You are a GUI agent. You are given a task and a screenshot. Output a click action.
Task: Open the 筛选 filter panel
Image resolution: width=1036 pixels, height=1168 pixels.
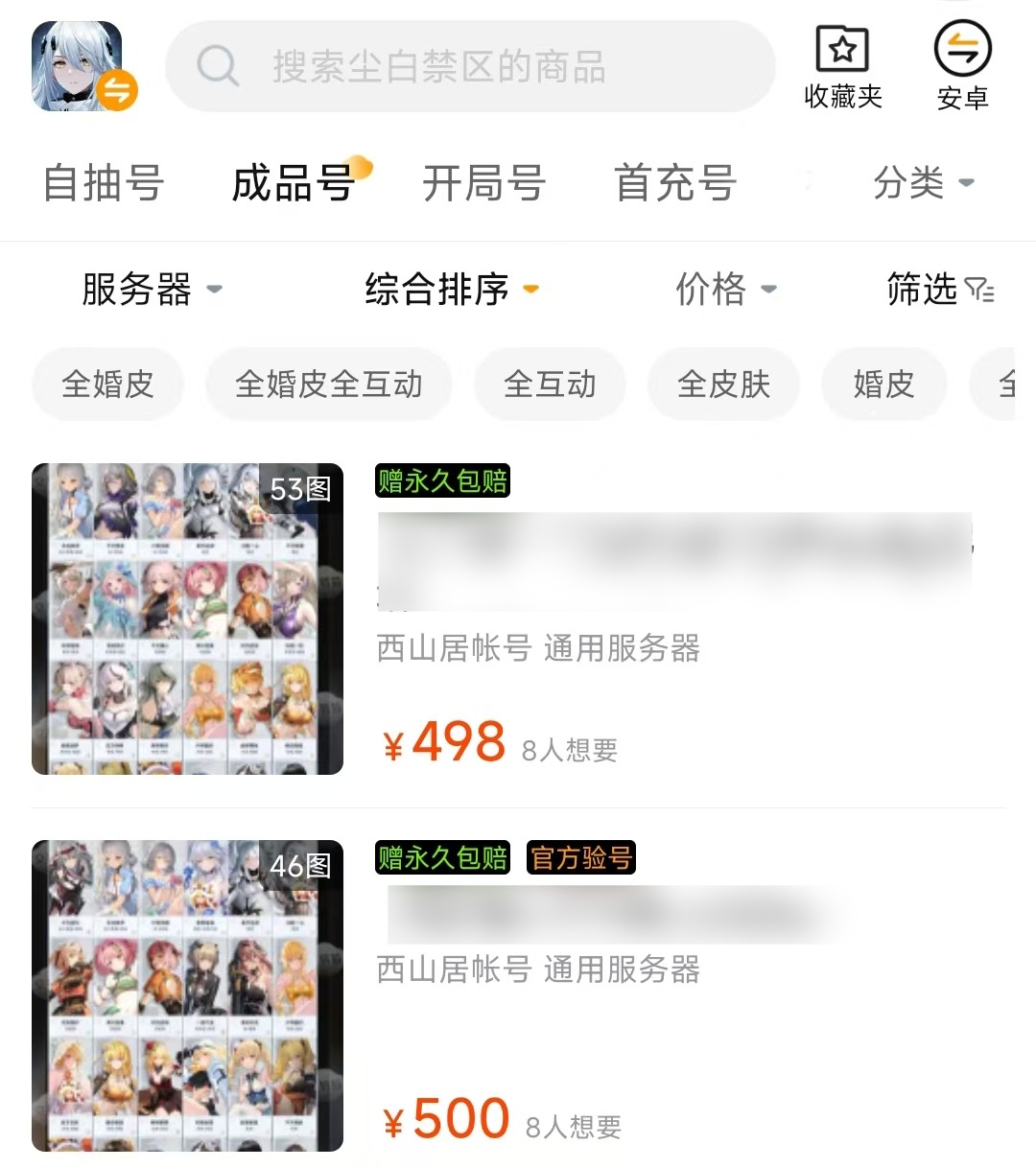(939, 289)
